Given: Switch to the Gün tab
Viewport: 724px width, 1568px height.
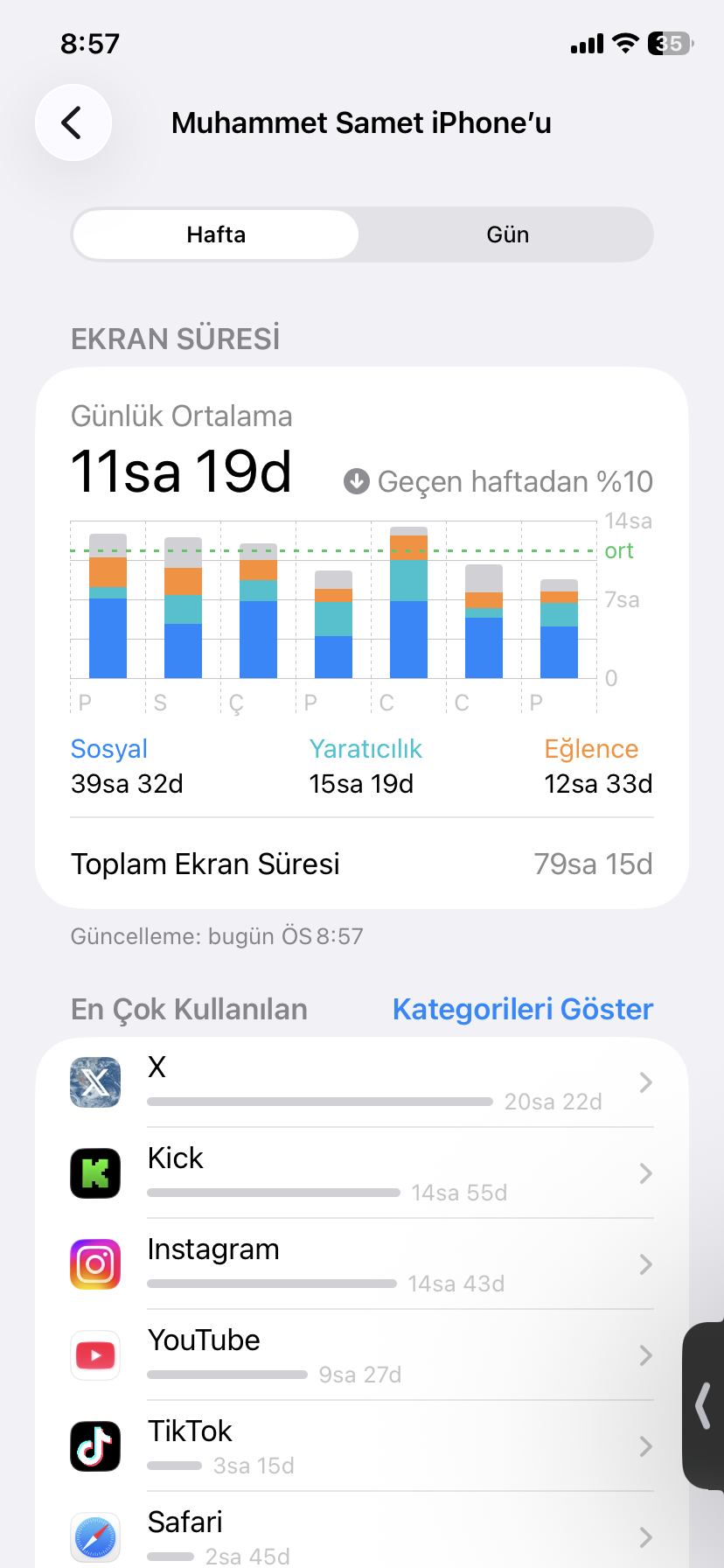Looking at the screenshot, I should (x=507, y=234).
